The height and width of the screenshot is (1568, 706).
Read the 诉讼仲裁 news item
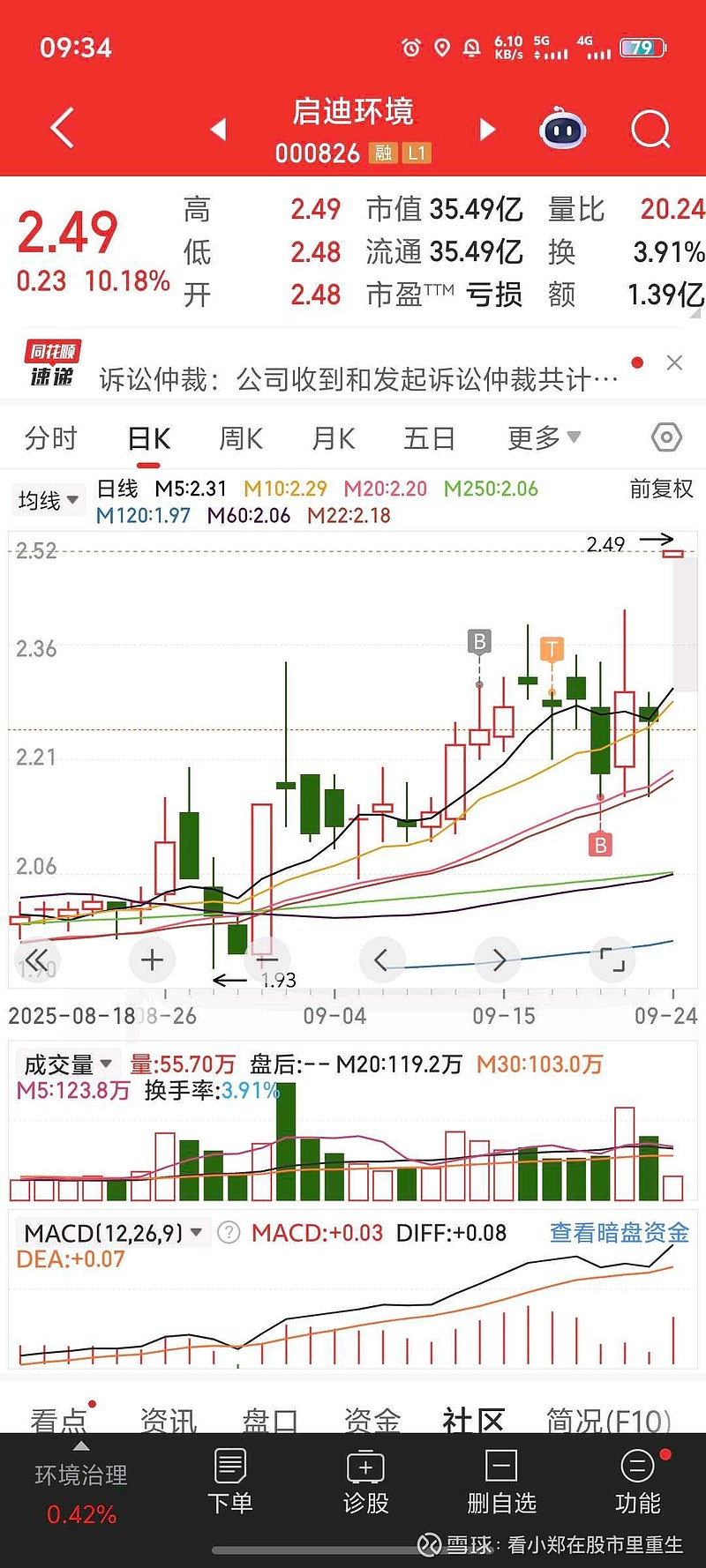point(357,379)
